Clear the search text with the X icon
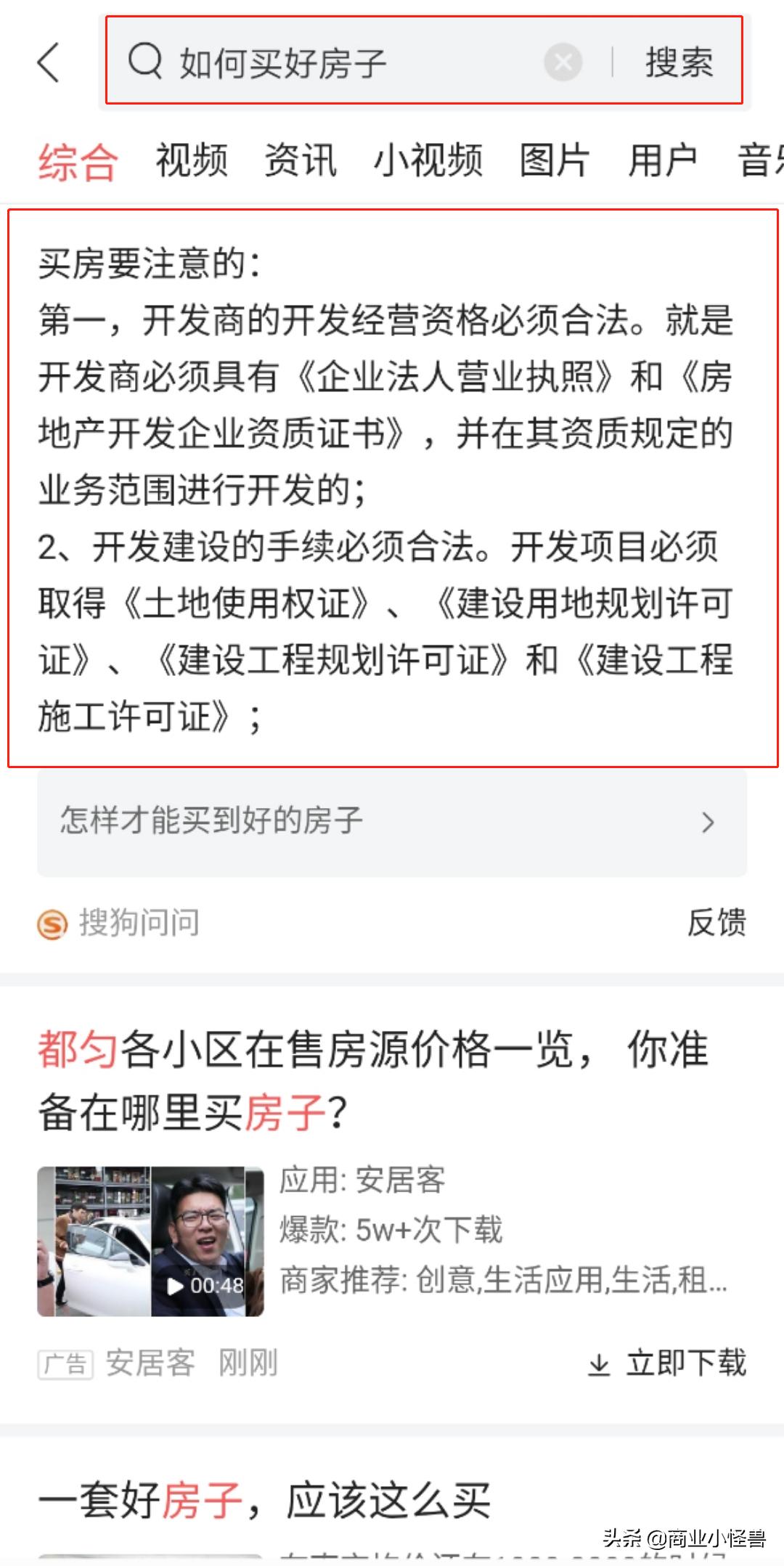Viewport: 784px width, 1566px height. pyautogui.click(x=563, y=64)
